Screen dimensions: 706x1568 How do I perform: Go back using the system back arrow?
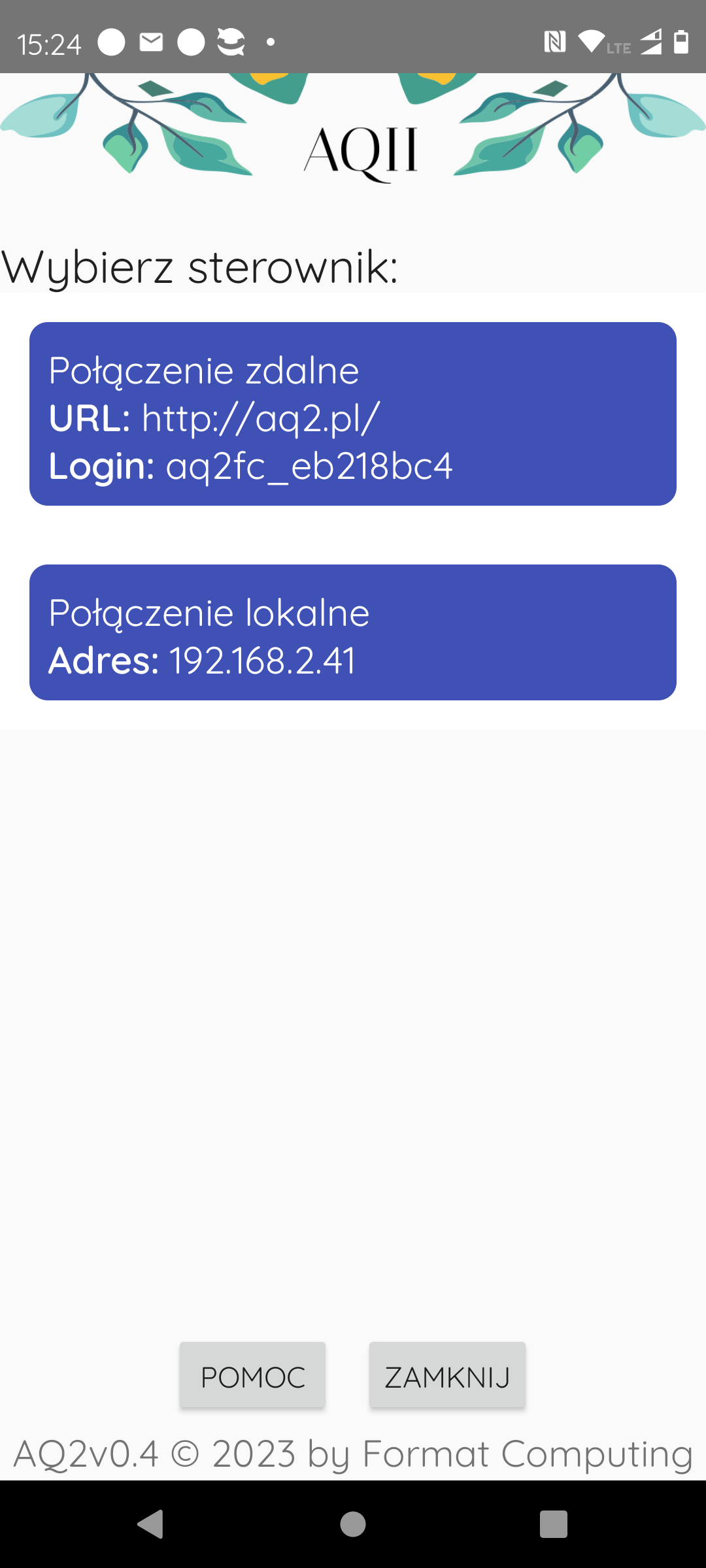[151, 1524]
